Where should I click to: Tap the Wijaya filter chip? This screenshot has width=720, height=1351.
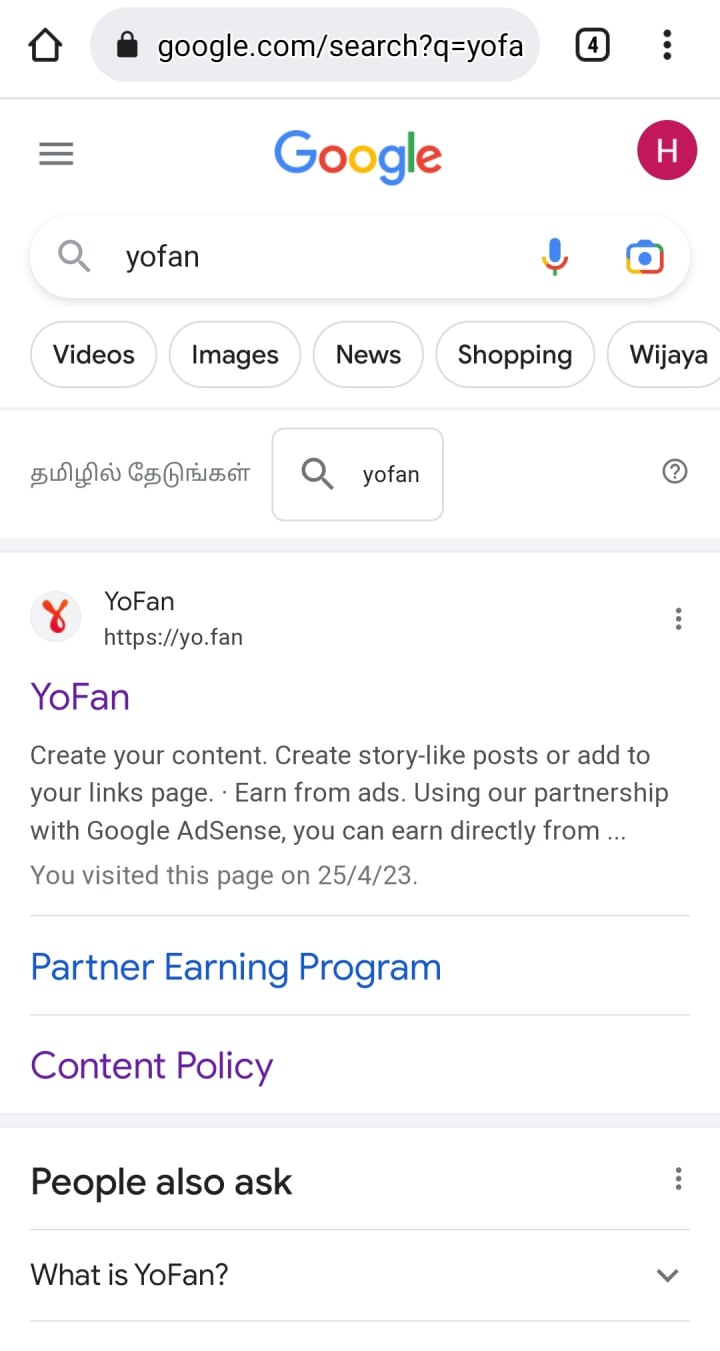click(x=665, y=355)
